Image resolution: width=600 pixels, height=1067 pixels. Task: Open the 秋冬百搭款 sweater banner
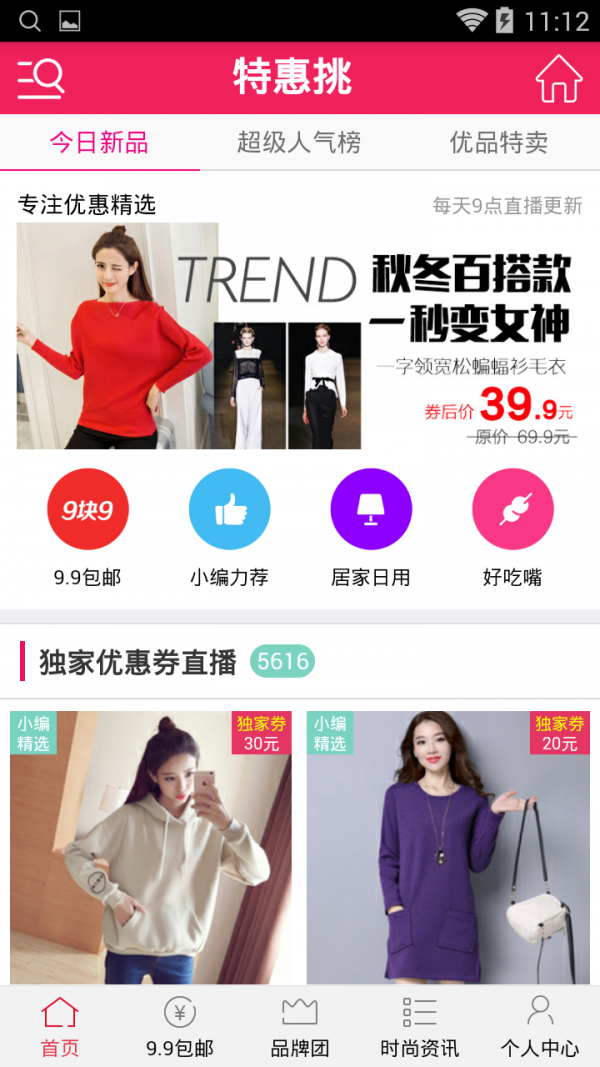[299, 336]
